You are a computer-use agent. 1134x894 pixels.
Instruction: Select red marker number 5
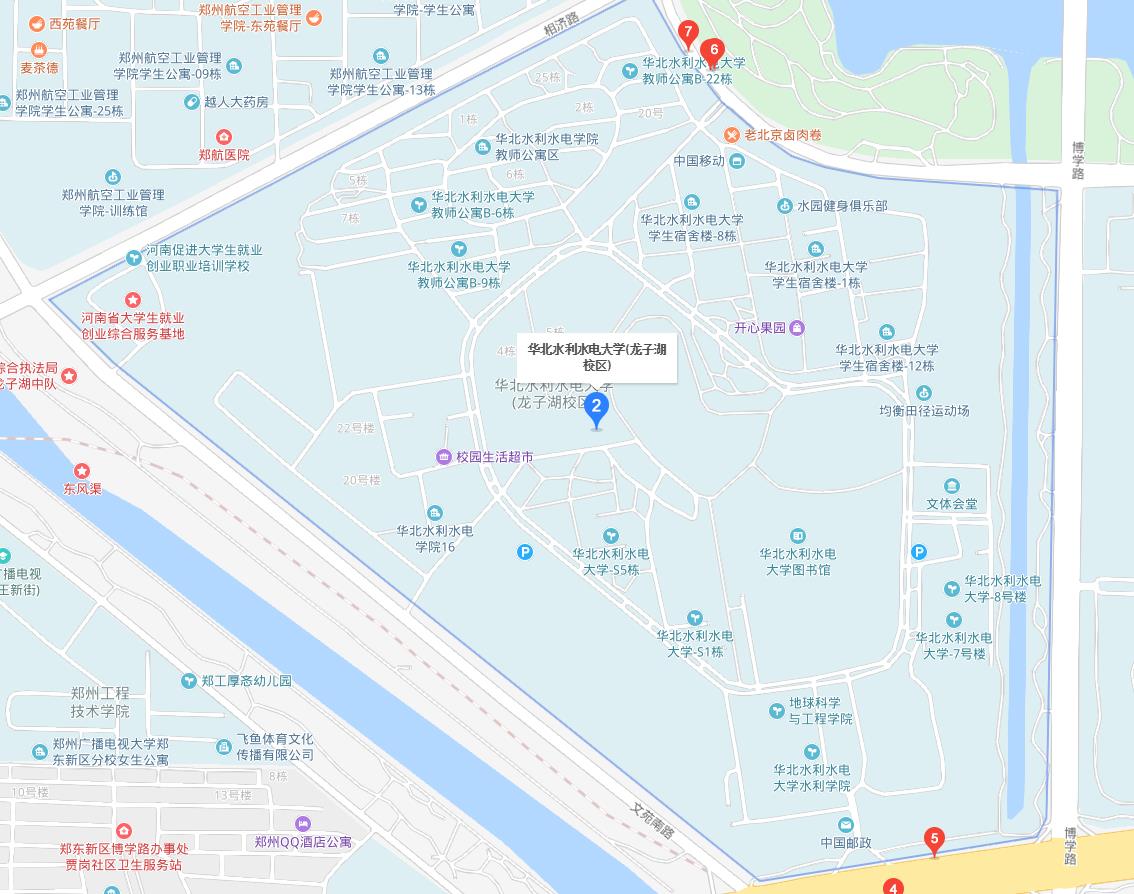point(934,840)
